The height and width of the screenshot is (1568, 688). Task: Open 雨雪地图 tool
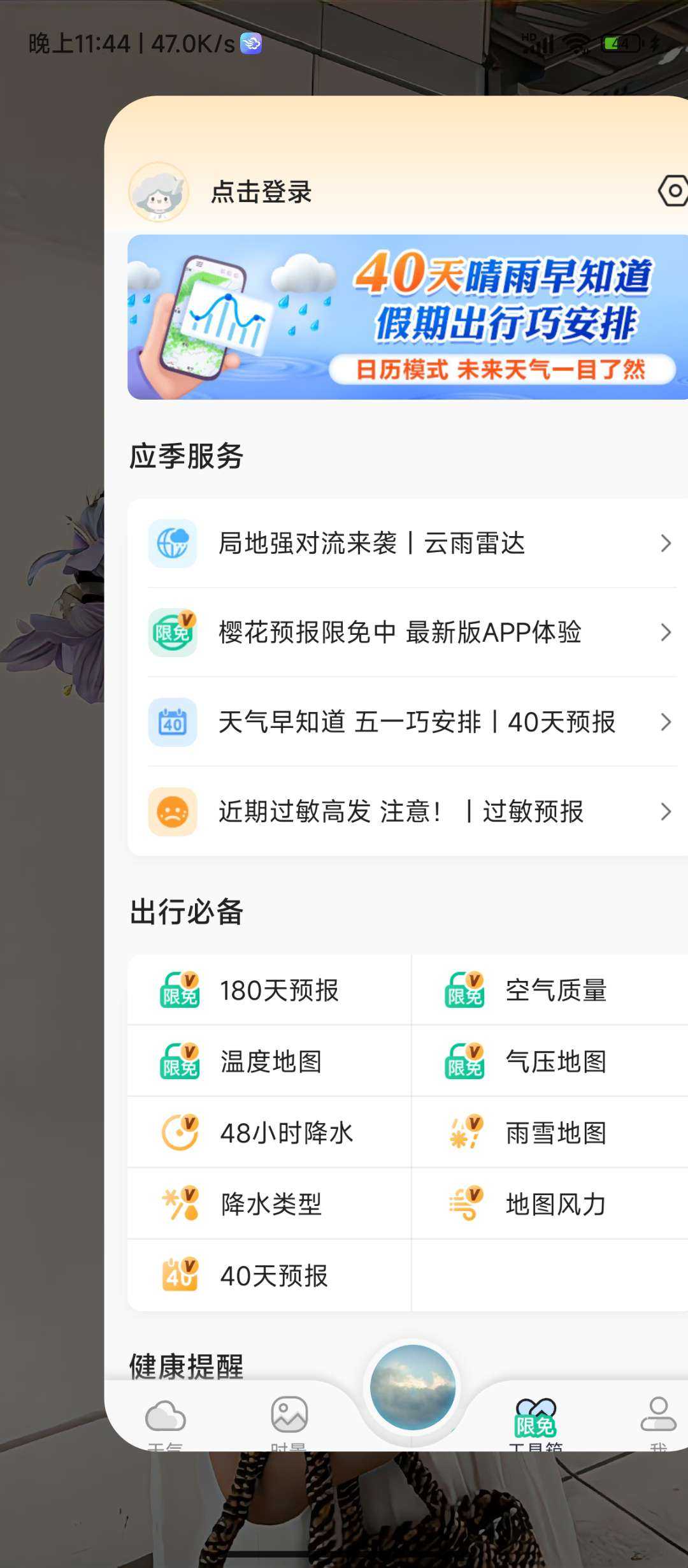click(549, 1133)
